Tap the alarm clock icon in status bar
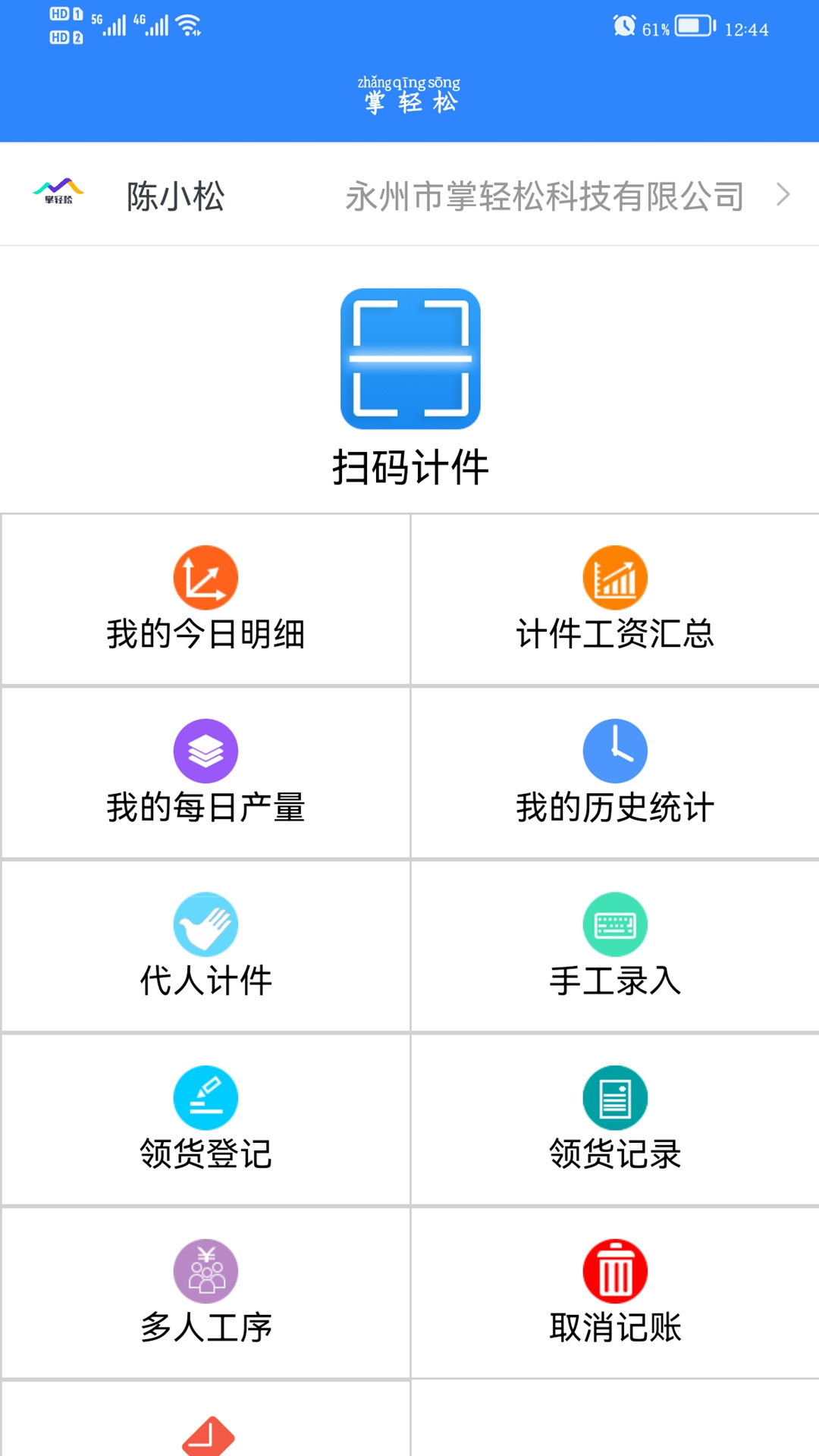 point(623,25)
